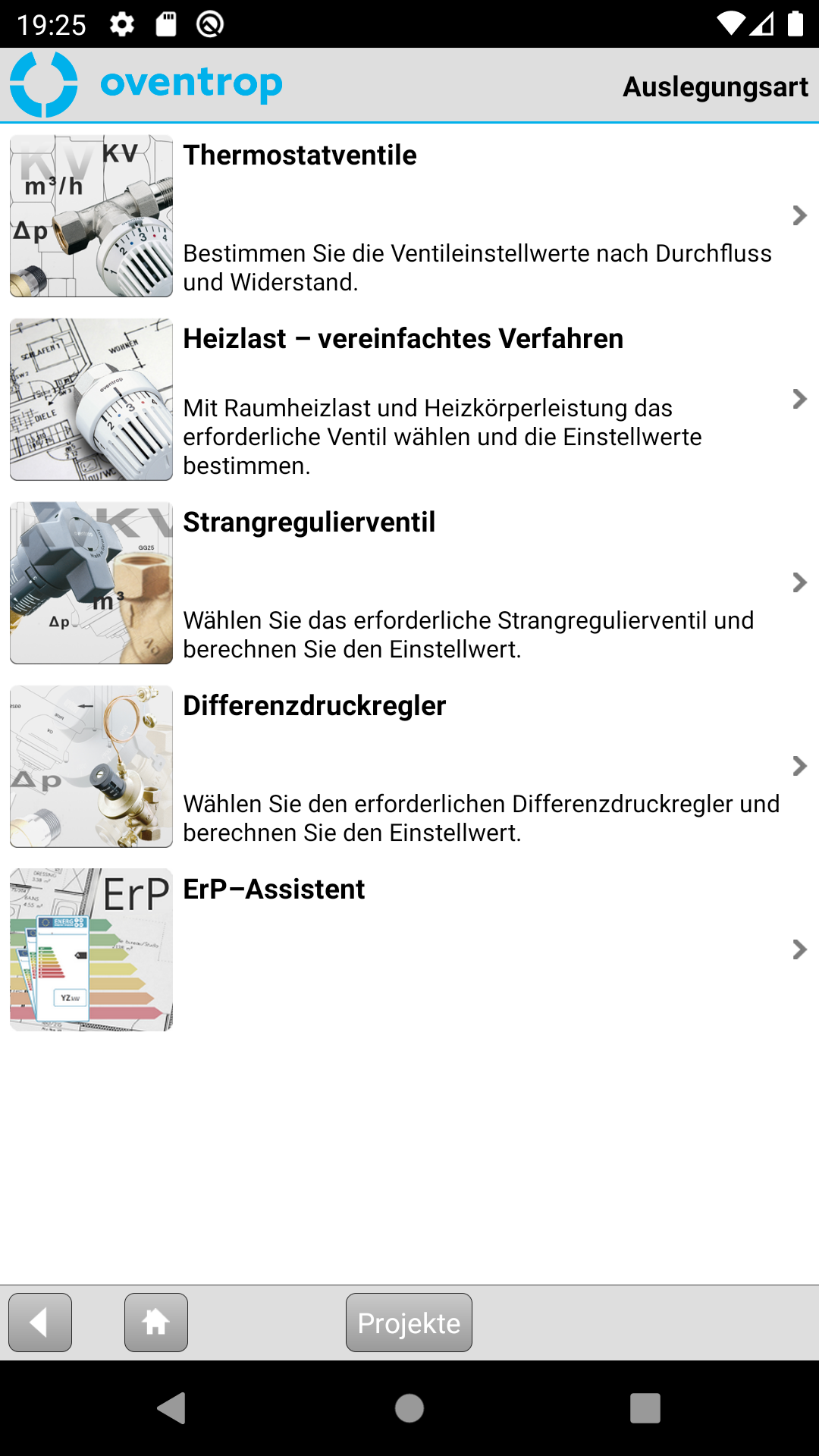
Task: Open the Thermostatventile calculation
Action: tap(409, 216)
